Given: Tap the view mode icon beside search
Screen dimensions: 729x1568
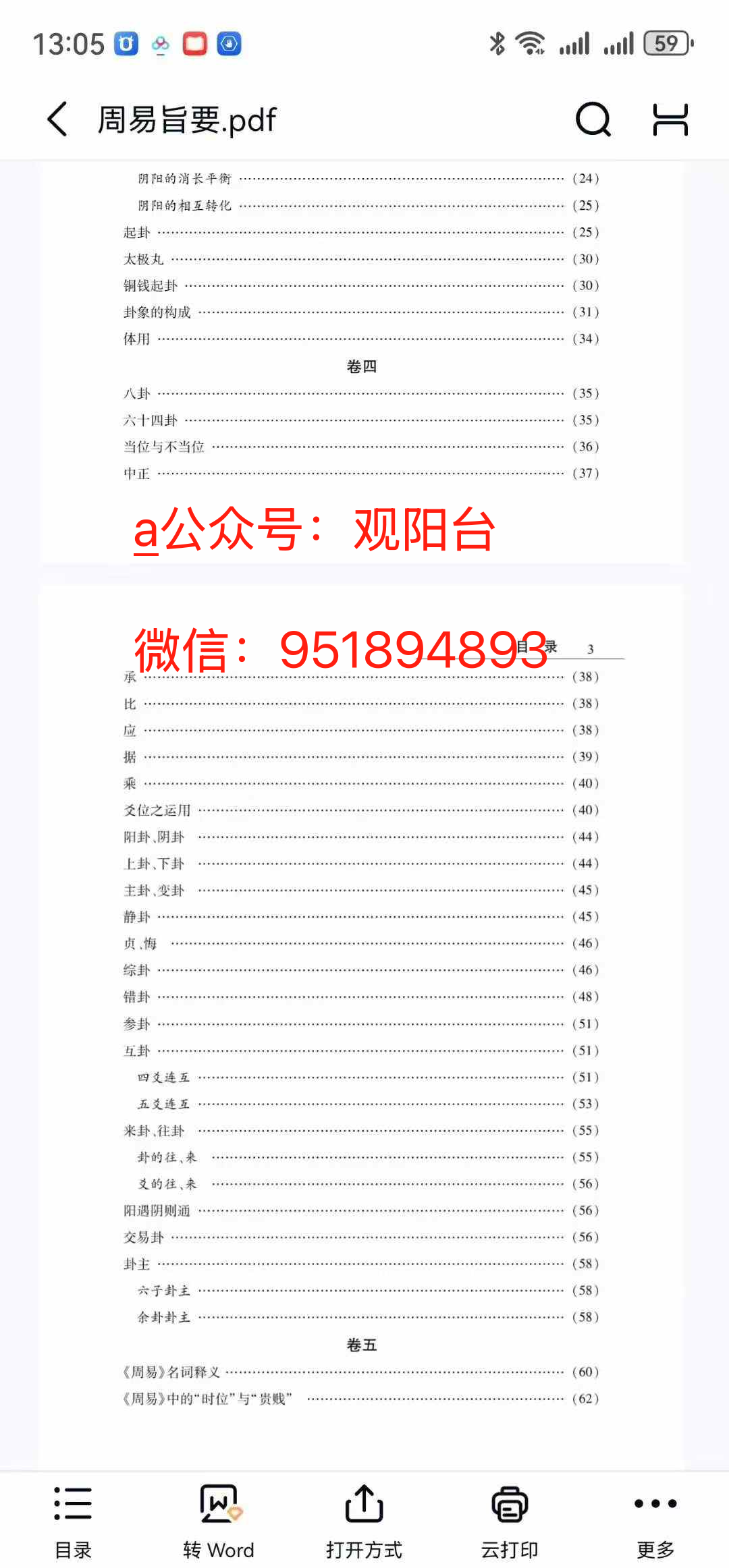Looking at the screenshot, I should pyautogui.click(x=670, y=119).
